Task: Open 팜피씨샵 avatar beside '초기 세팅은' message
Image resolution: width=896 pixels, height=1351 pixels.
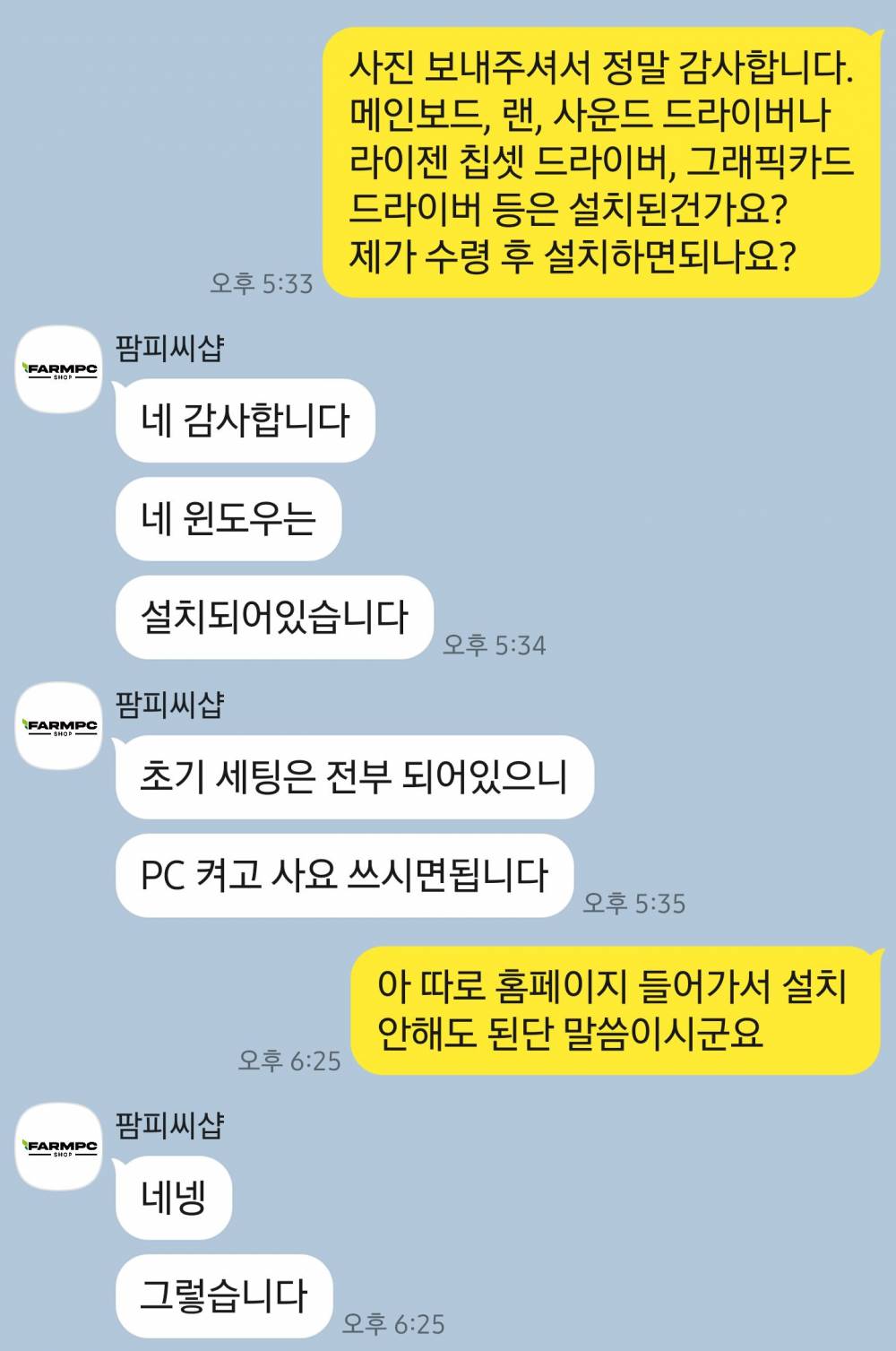Action: (60, 725)
